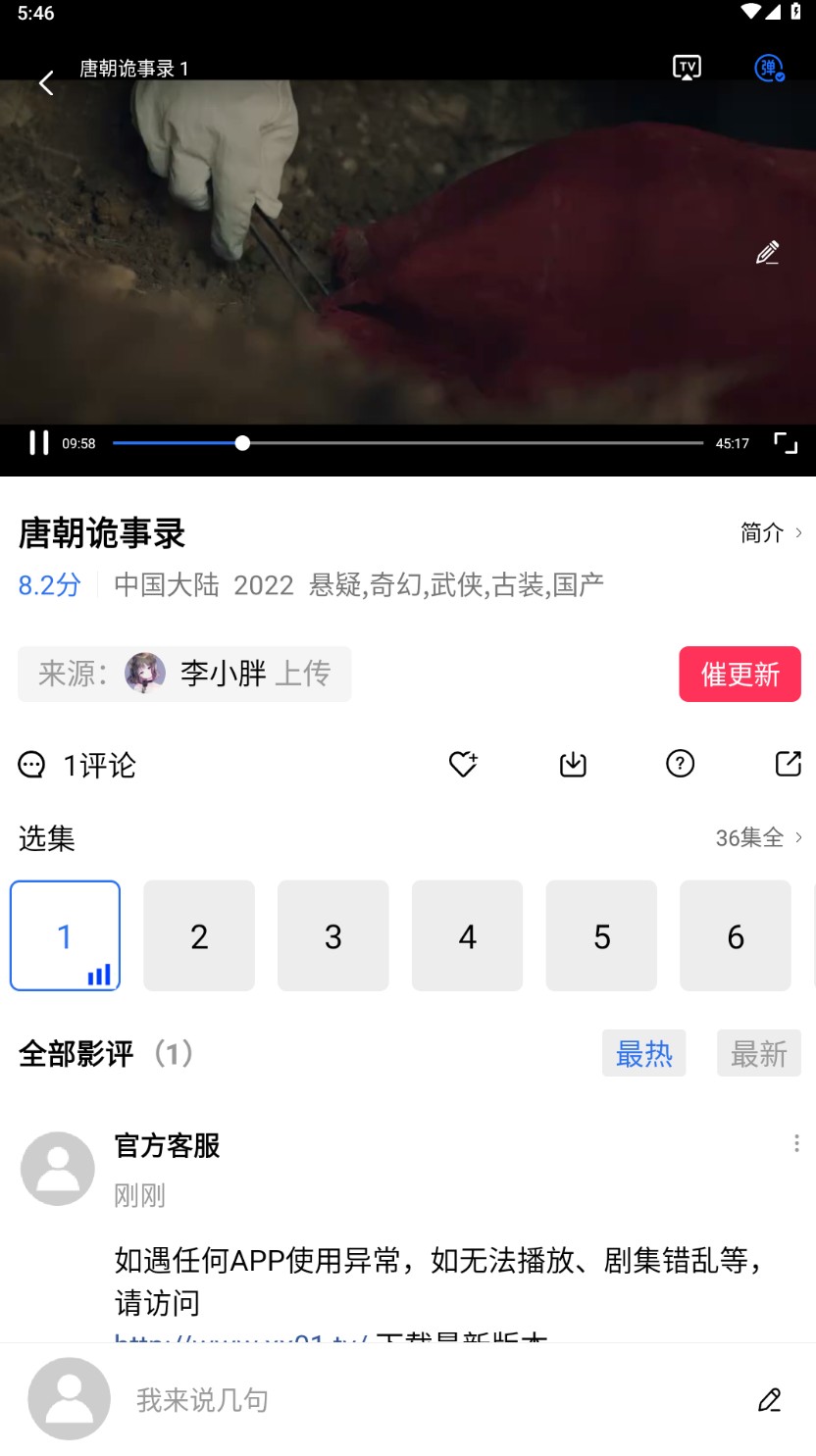Image resolution: width=816 pixels, height=1456 pixels.
Task: Pause the video playback
Action: [38, 443]
